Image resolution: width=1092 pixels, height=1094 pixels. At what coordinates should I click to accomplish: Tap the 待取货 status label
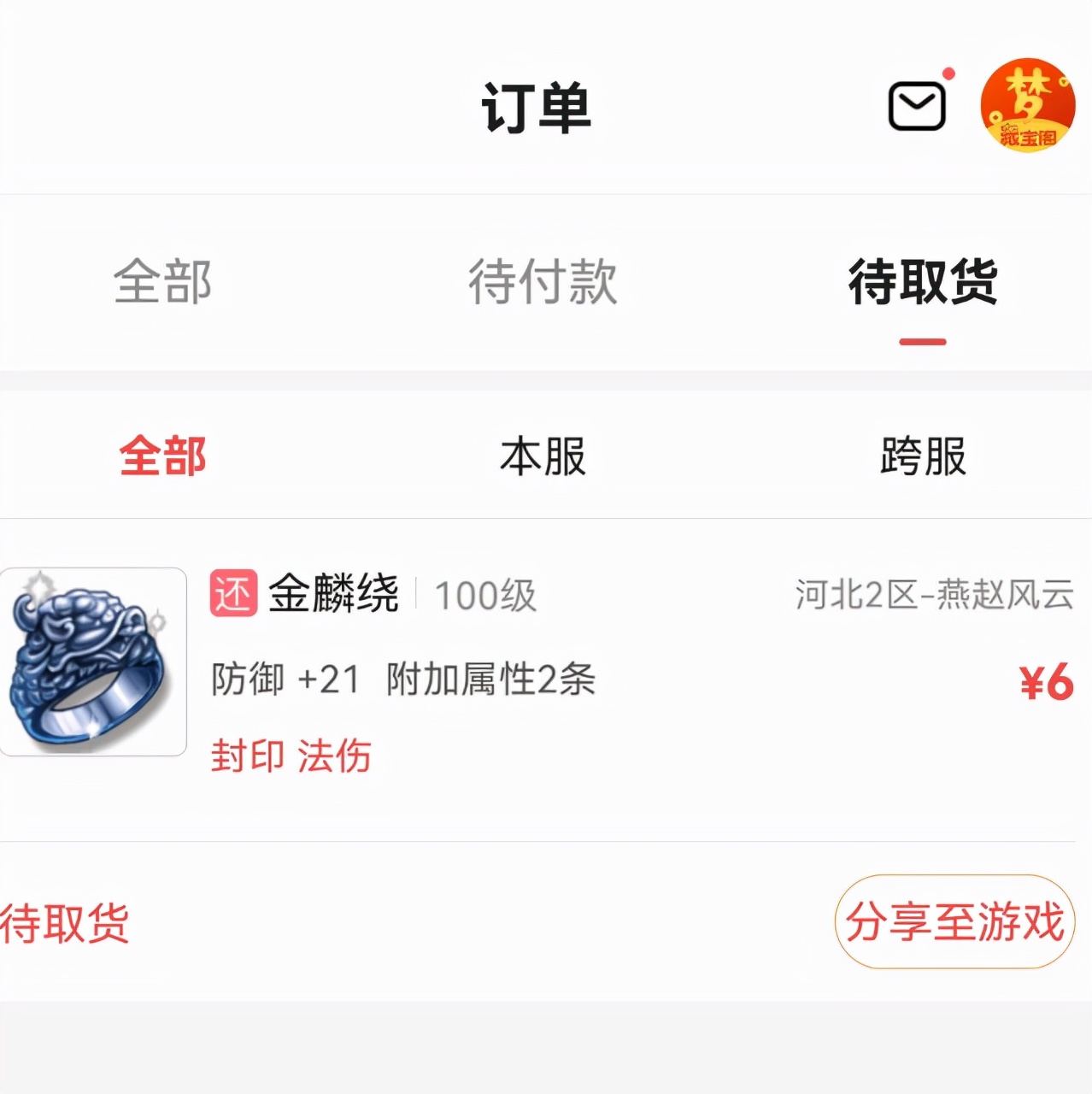64,921
